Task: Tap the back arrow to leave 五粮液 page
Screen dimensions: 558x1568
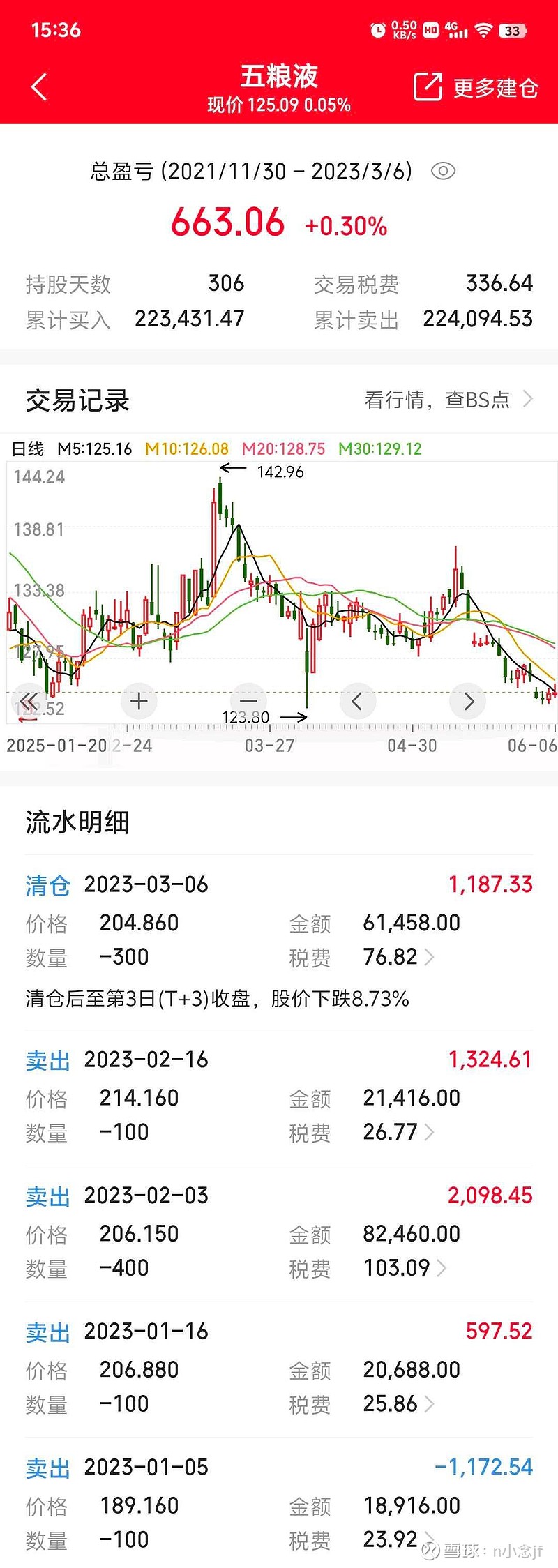Action: tap(38, 86)
